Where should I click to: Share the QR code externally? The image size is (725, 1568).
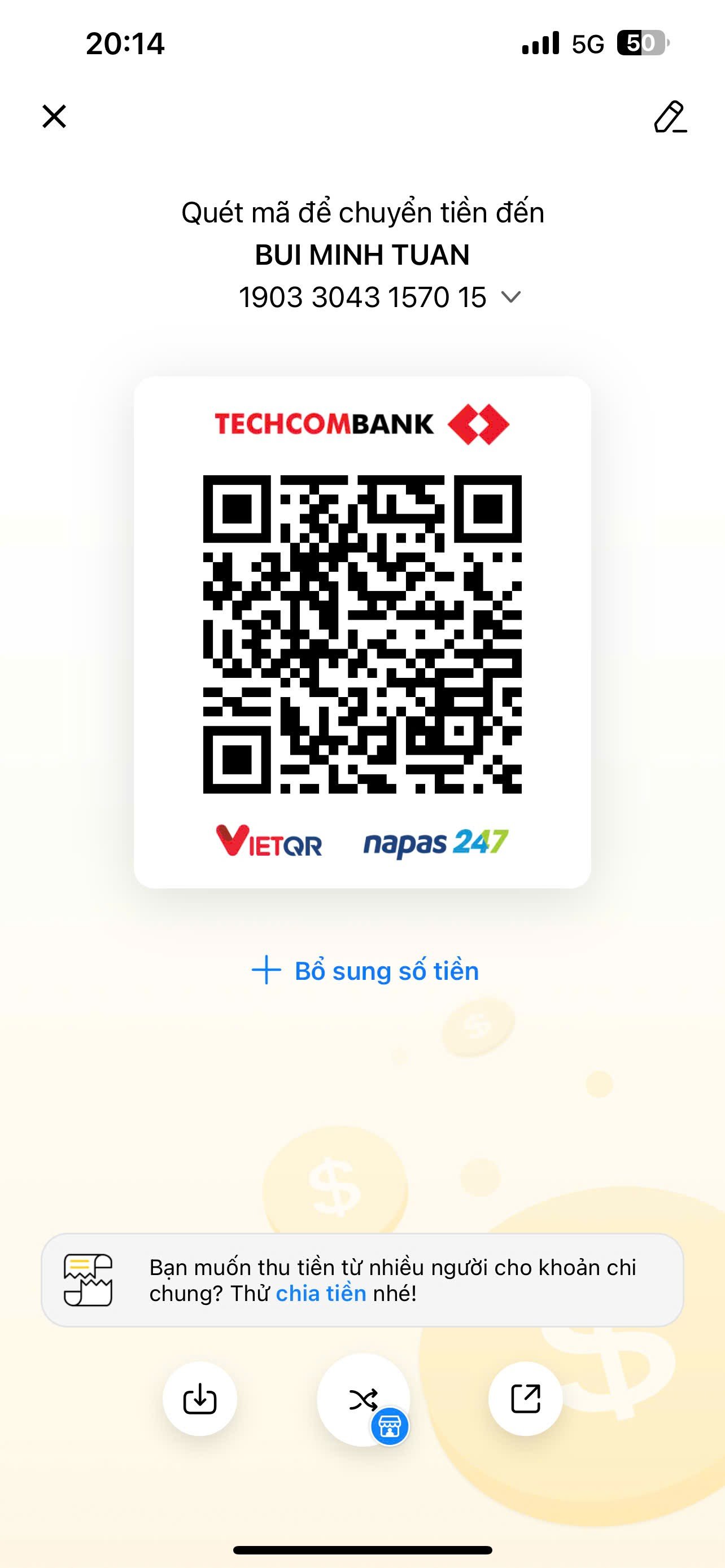click(525, 1398)
